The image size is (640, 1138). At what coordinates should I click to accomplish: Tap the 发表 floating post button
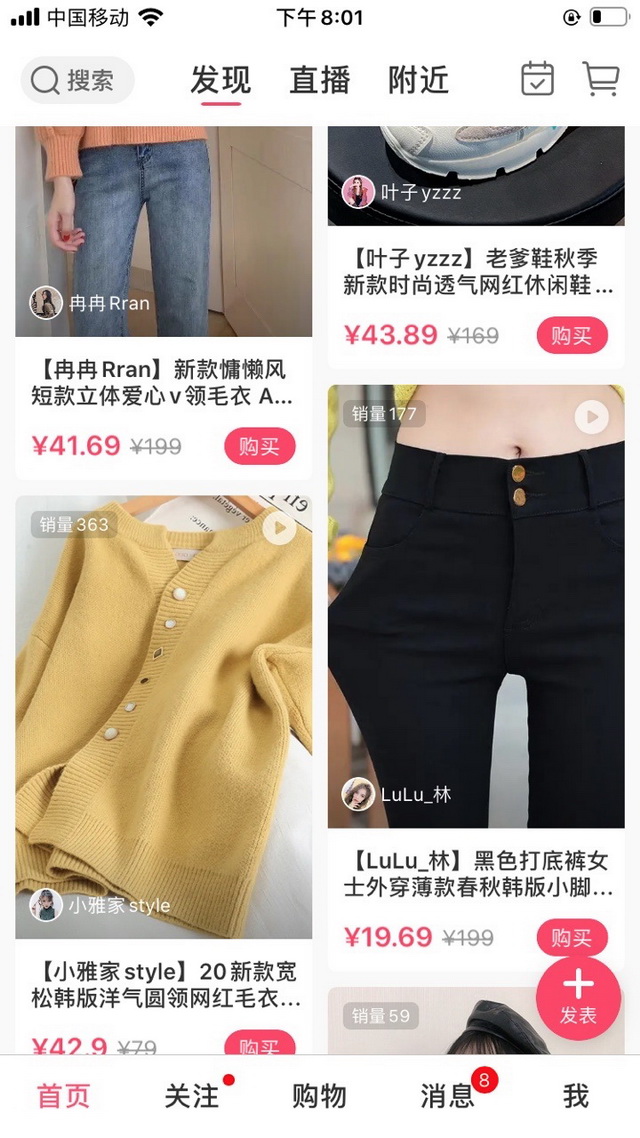578,993
